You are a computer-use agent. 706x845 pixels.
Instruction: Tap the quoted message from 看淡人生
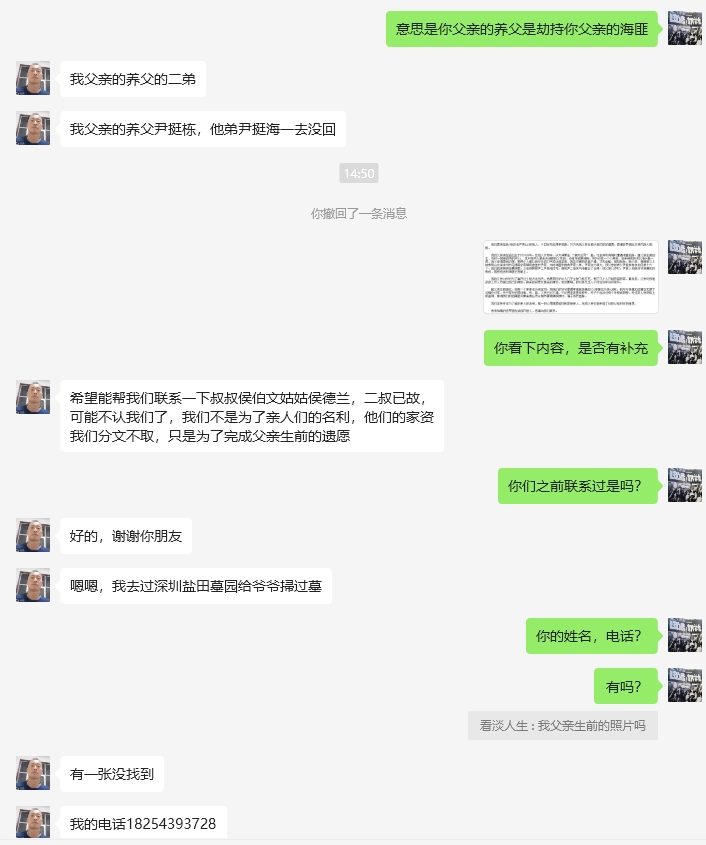pos(562,726)
